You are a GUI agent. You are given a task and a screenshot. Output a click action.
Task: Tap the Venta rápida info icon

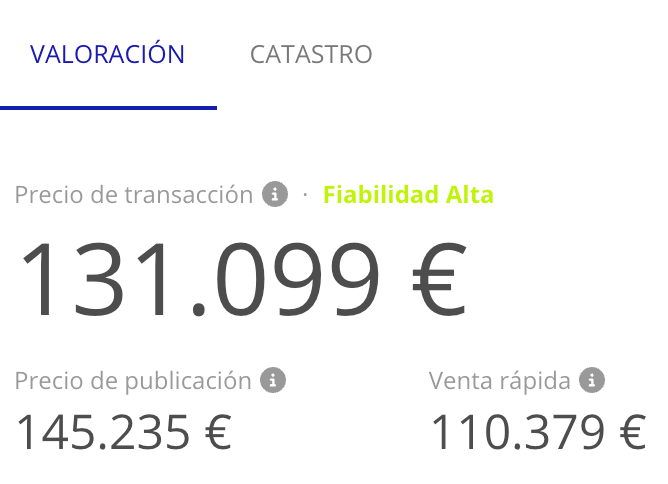(593, 380)
